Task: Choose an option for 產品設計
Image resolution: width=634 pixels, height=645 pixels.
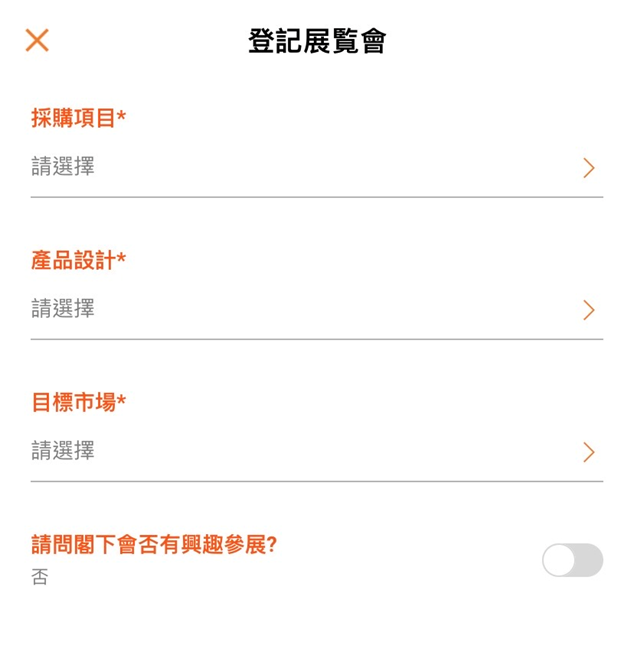Action: 316,309
